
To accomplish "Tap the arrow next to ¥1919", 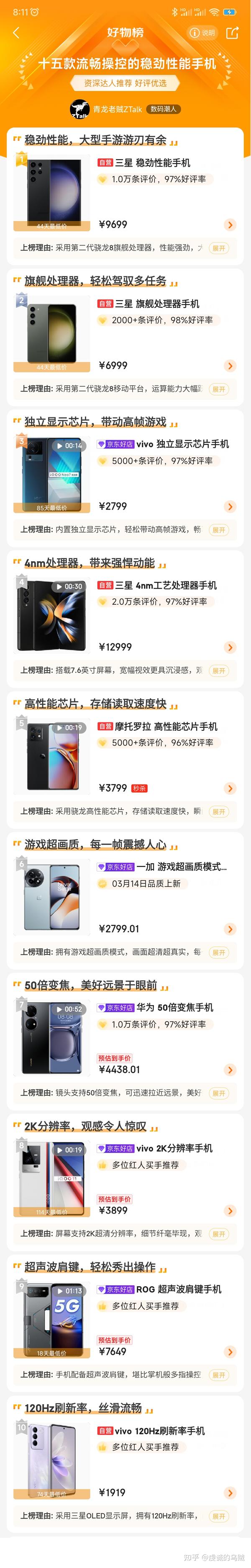I will (230, 1492).
